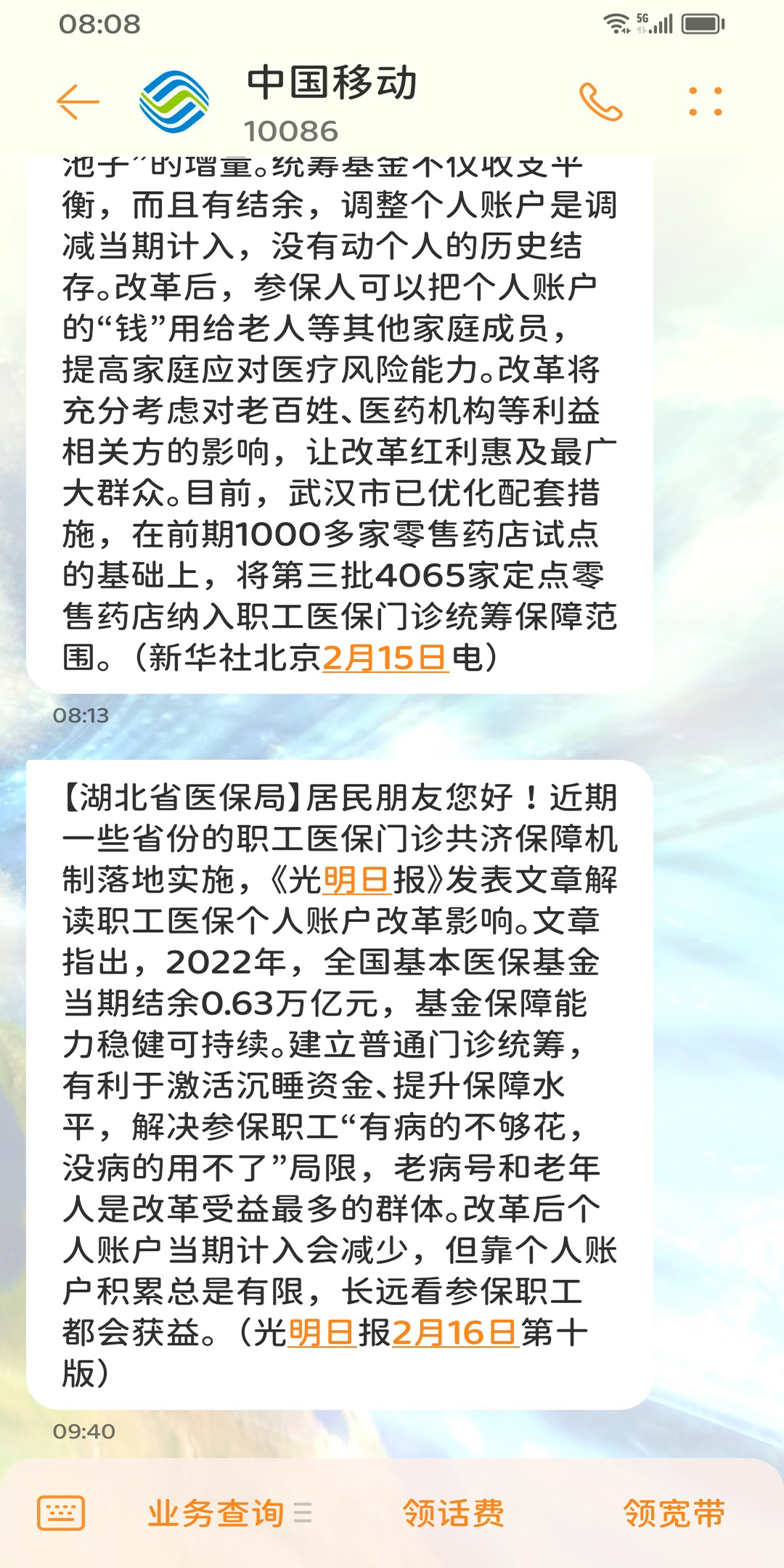Go back from the 中国移动 conversation
The width and height of the screenshot is (784, 1568).
point(78,102)
